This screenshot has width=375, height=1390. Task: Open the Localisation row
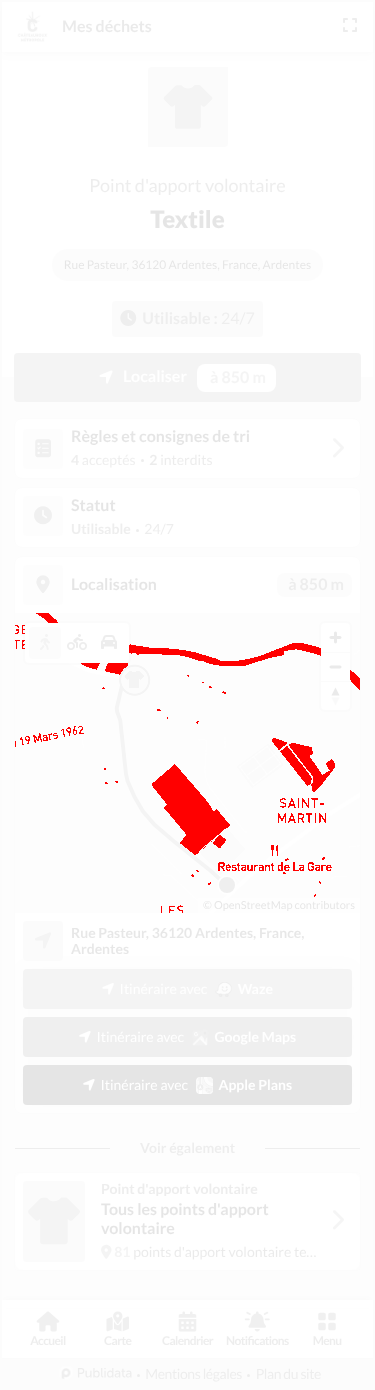pos(187,584)
